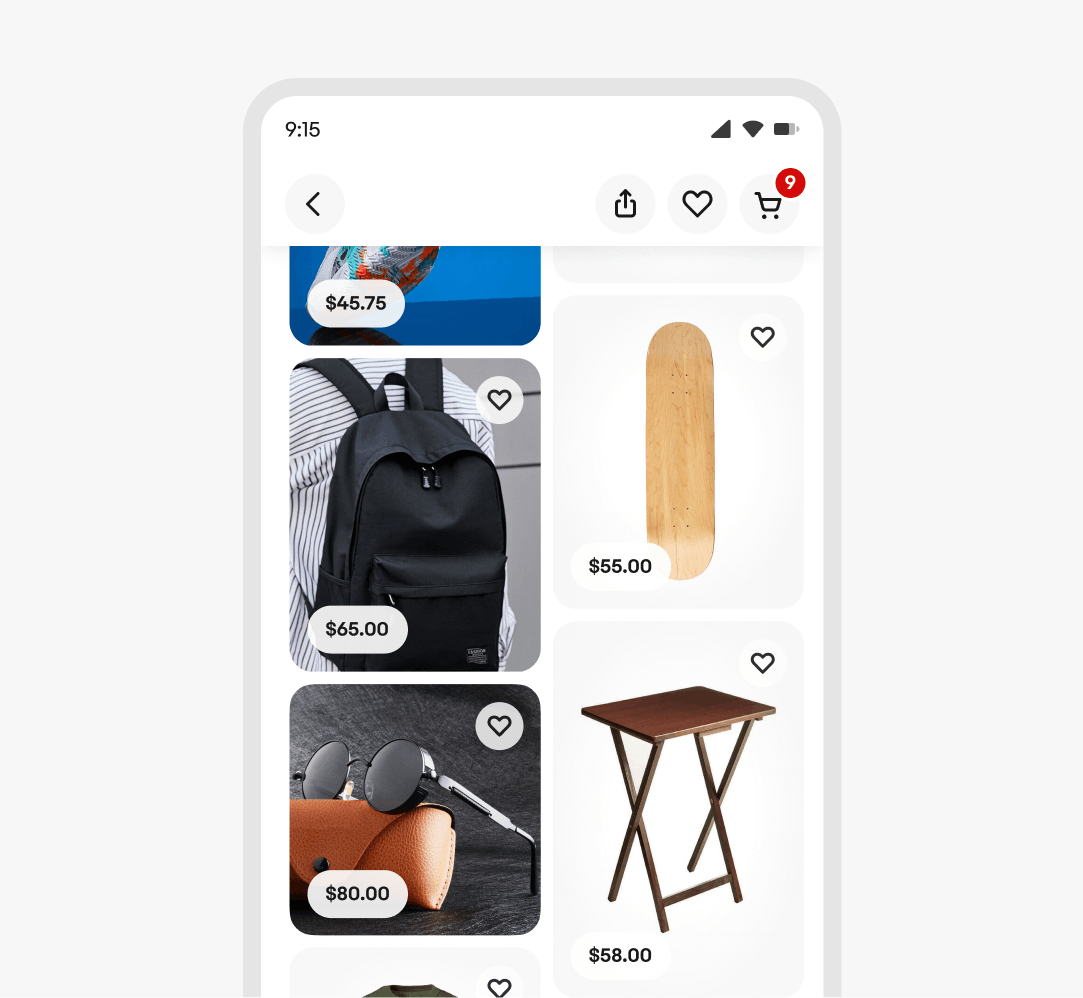Share this page
This screenshot has width=1083, height=998.
tap(625, 204)
